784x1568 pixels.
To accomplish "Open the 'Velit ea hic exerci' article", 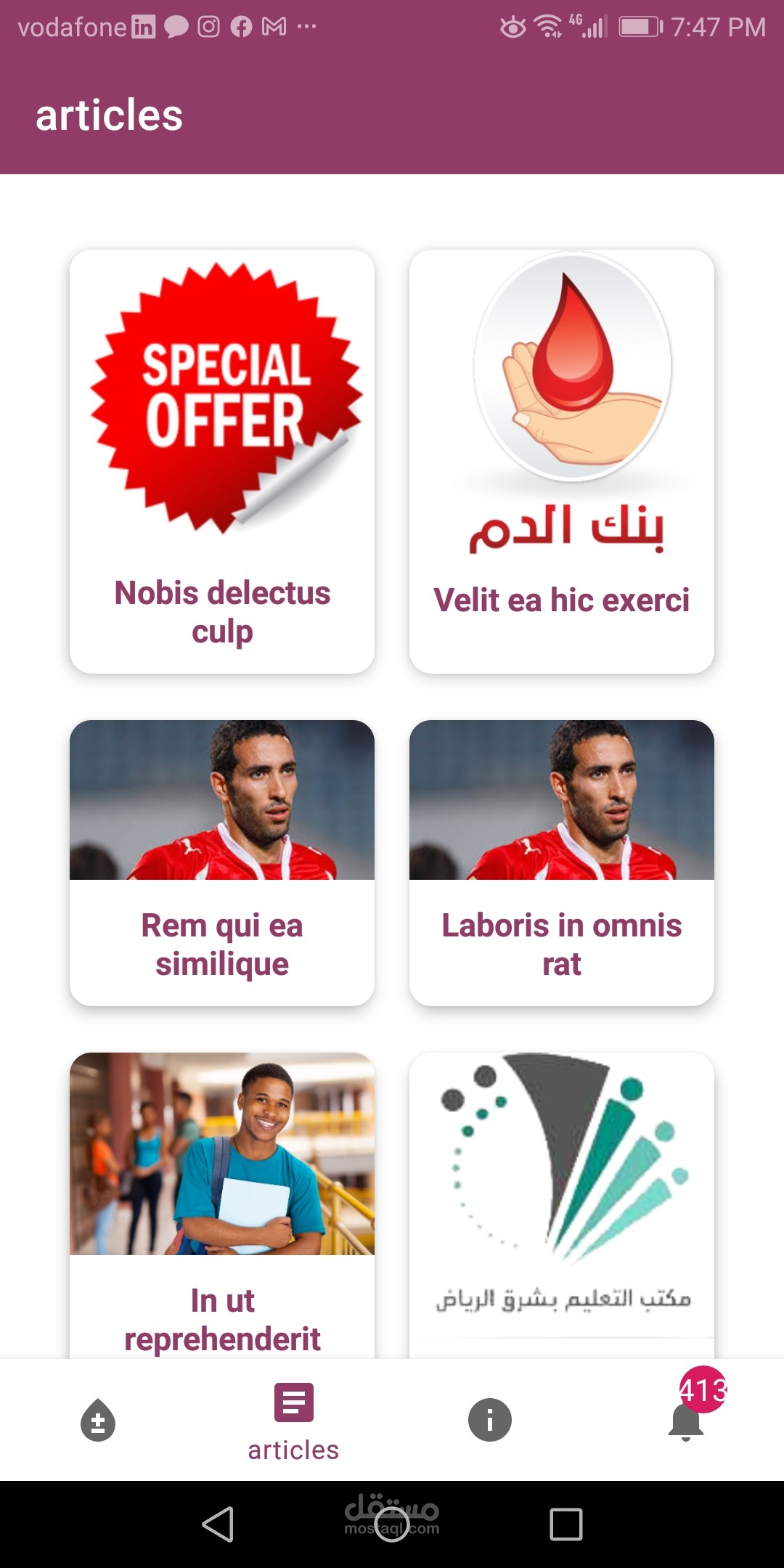I will (561, 462).
